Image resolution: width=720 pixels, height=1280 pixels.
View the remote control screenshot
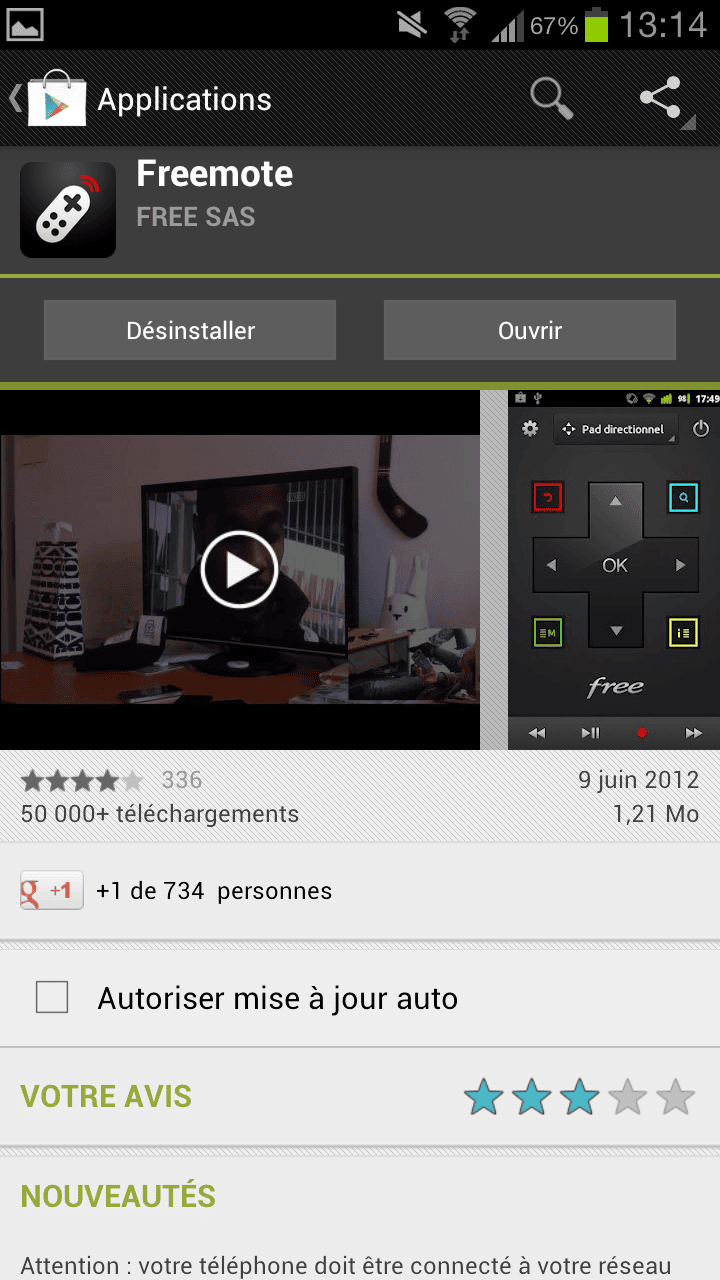coord(614,569)
